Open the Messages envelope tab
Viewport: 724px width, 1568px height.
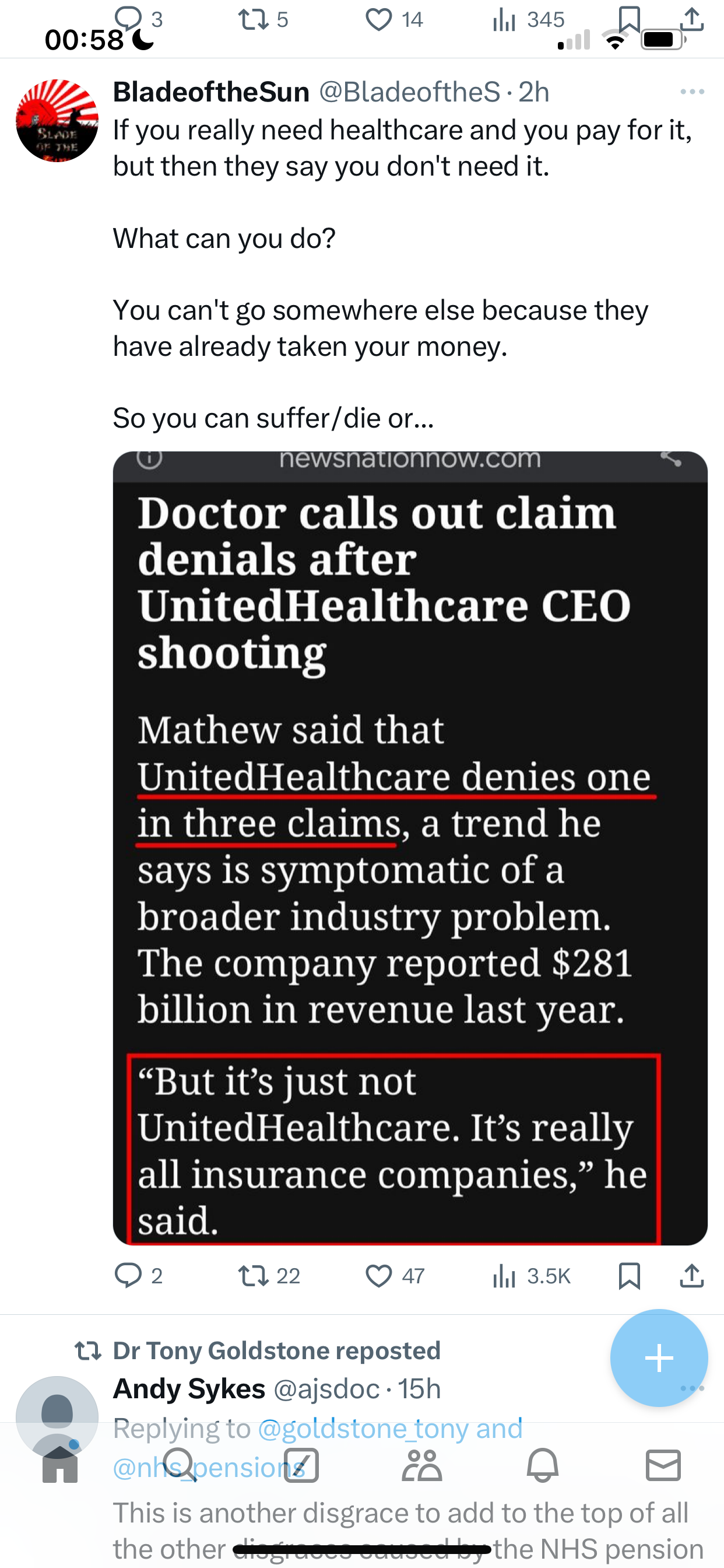tap(663, 1465)
